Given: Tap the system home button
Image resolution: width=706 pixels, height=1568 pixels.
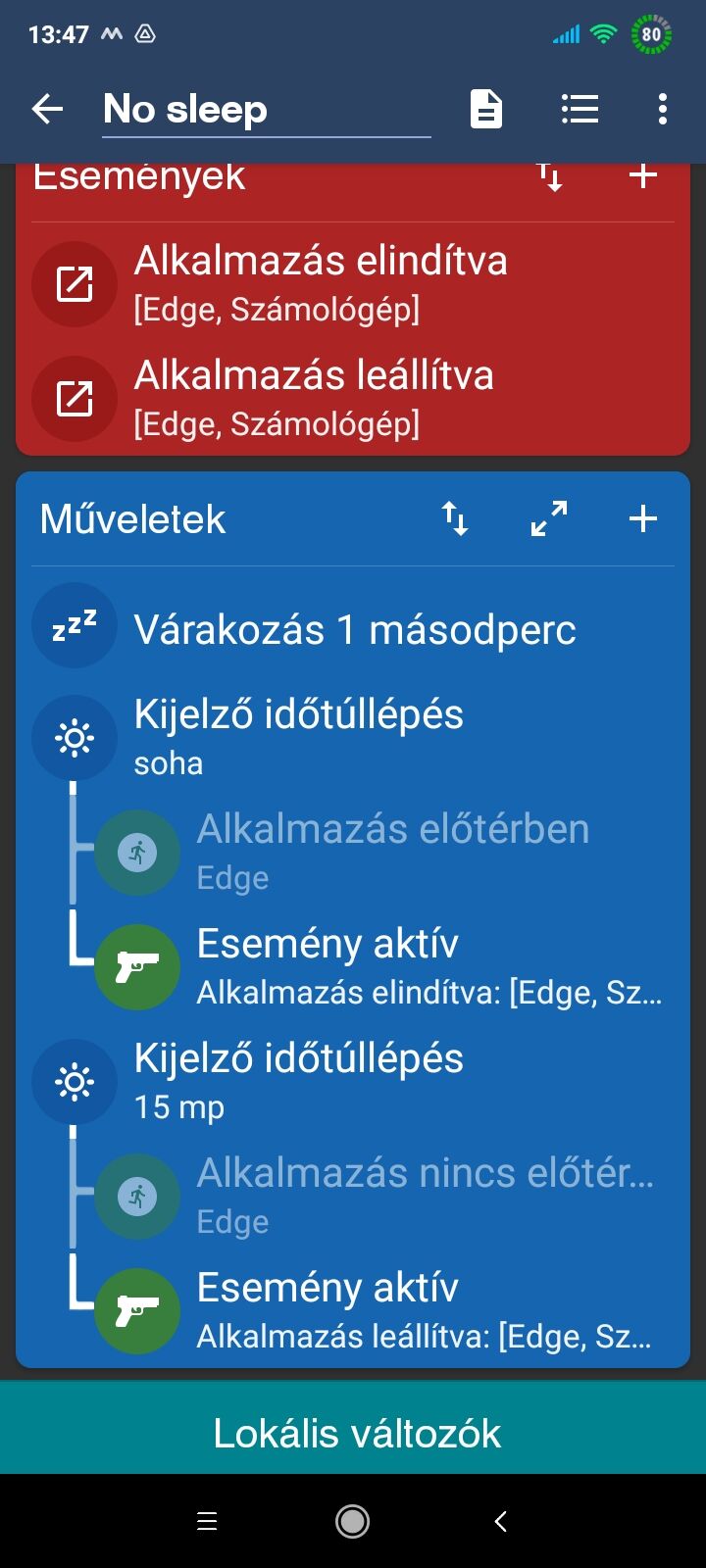Looking at the screenshot, I should click(352, 1521).
